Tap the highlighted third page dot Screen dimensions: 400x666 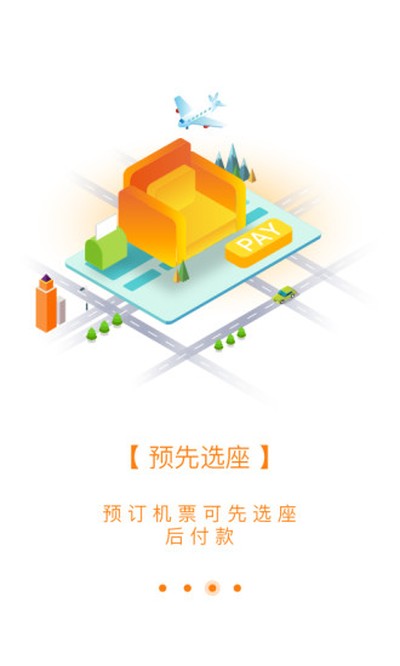(x=212, y=588)
